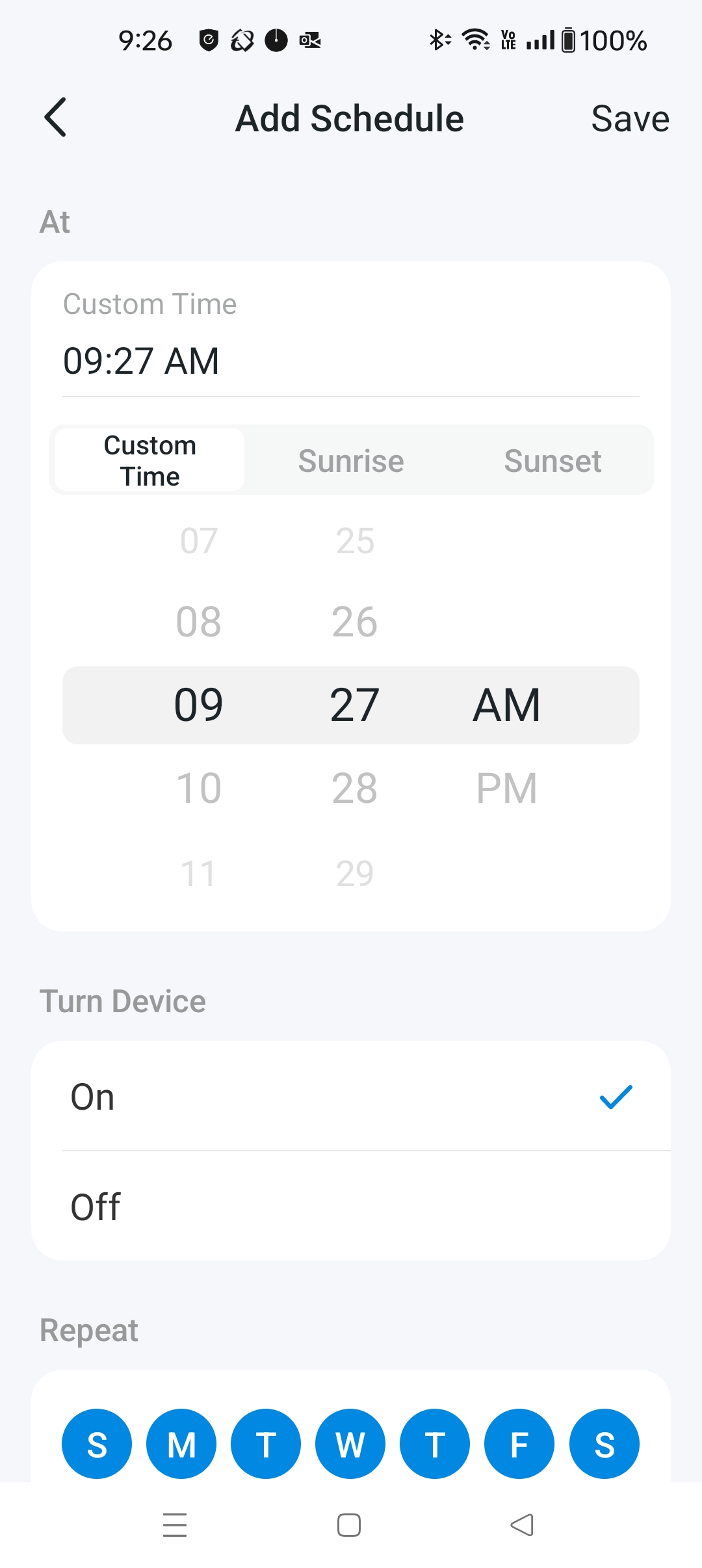Screen dimensions: 702x1568
Task: Set Turn Device to On
Action: [351, 1097]
